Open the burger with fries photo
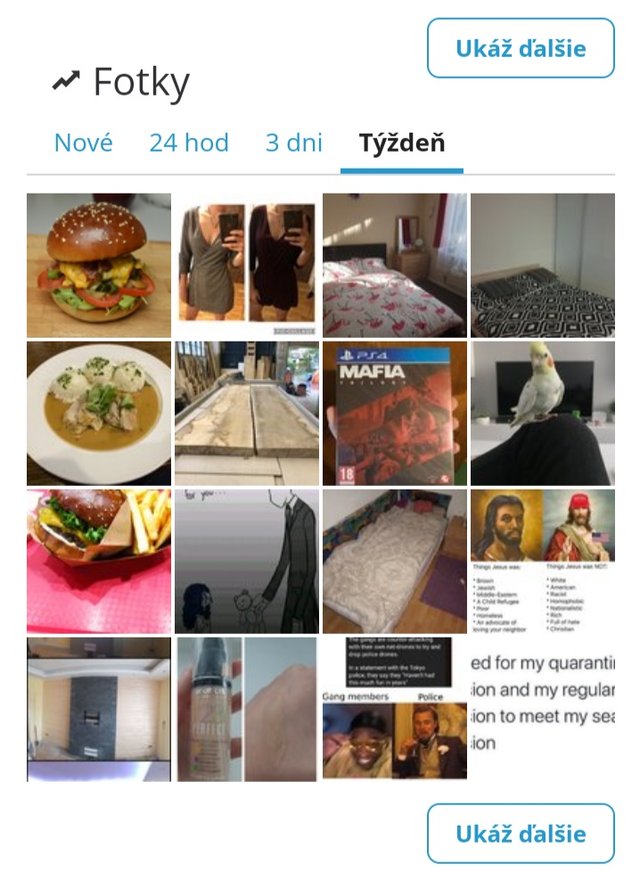Image resolution: width=640 pixels, height=888 pixels. pyautogui.click(x=99, y=561)
